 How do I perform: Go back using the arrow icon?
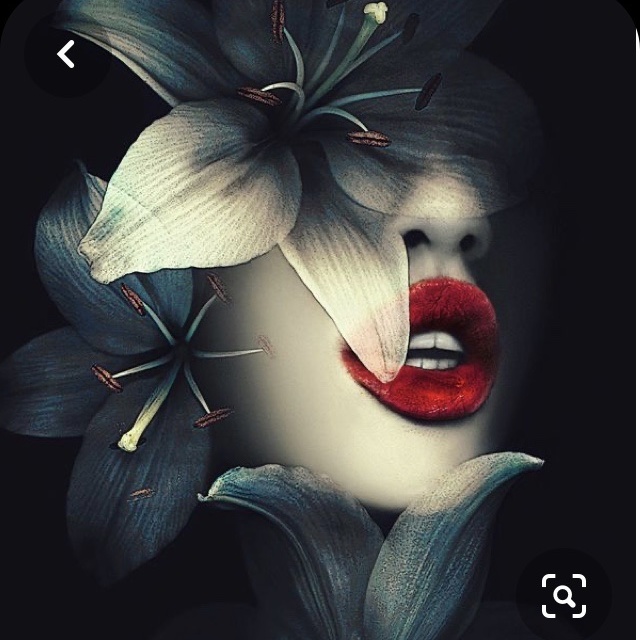tap(66, 54)
